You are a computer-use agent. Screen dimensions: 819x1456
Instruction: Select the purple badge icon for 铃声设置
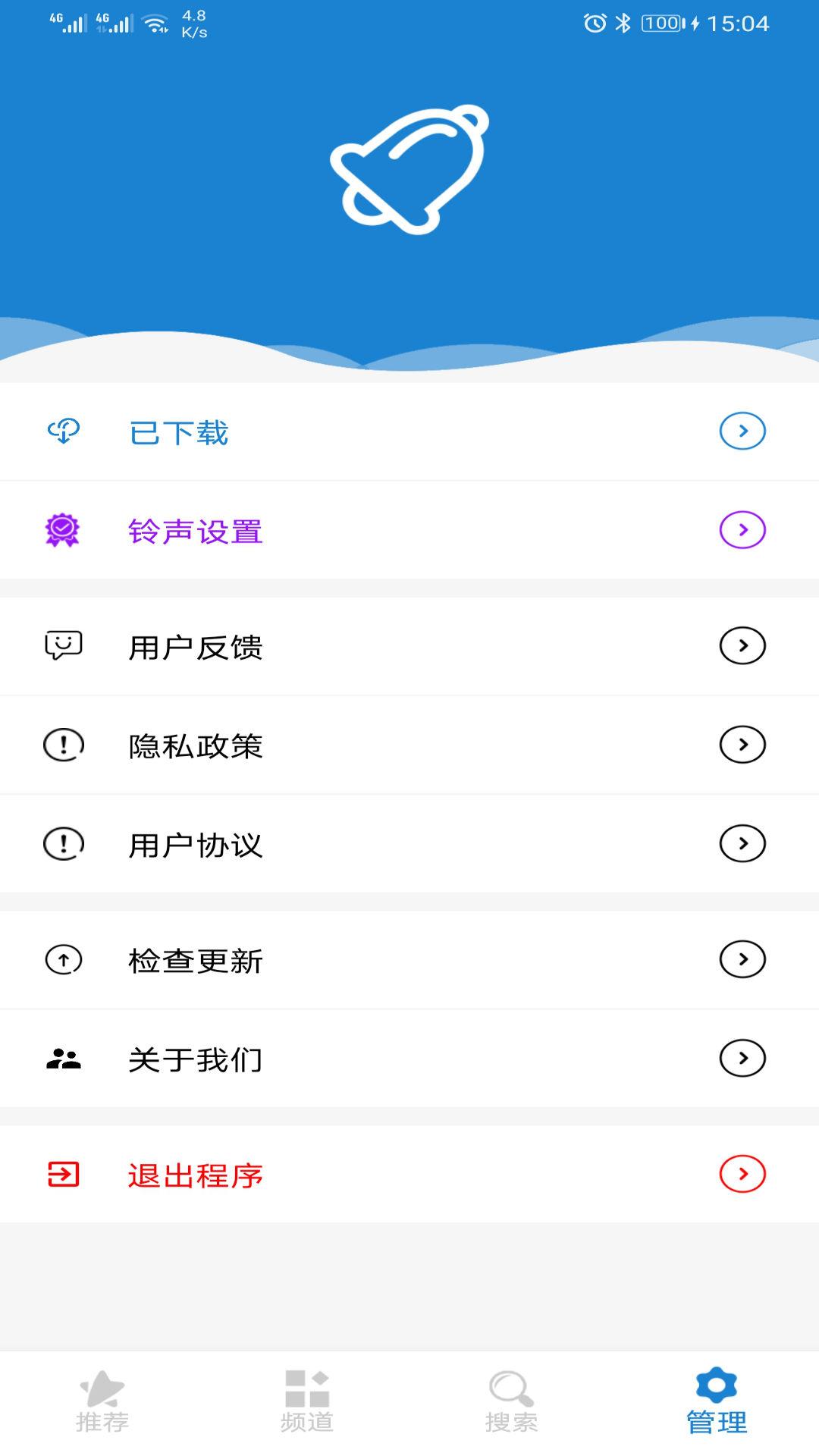pos(64,531)
